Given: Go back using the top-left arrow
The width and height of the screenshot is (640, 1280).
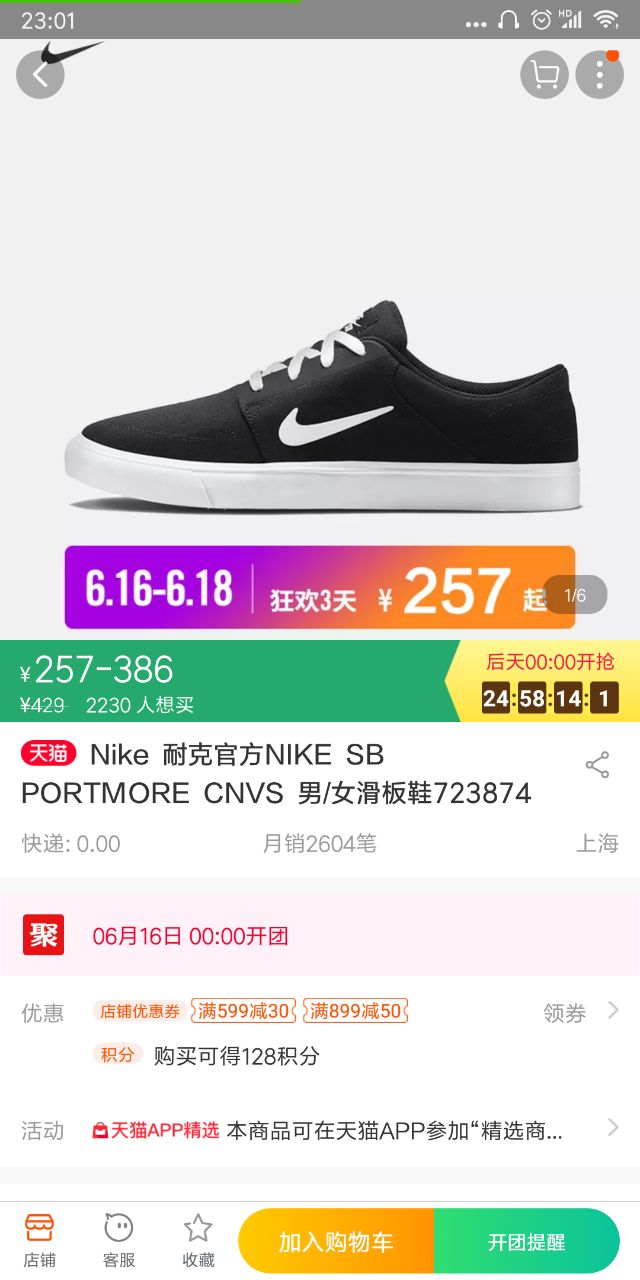Looking at the screenshot, I should [x=40, y=75].
